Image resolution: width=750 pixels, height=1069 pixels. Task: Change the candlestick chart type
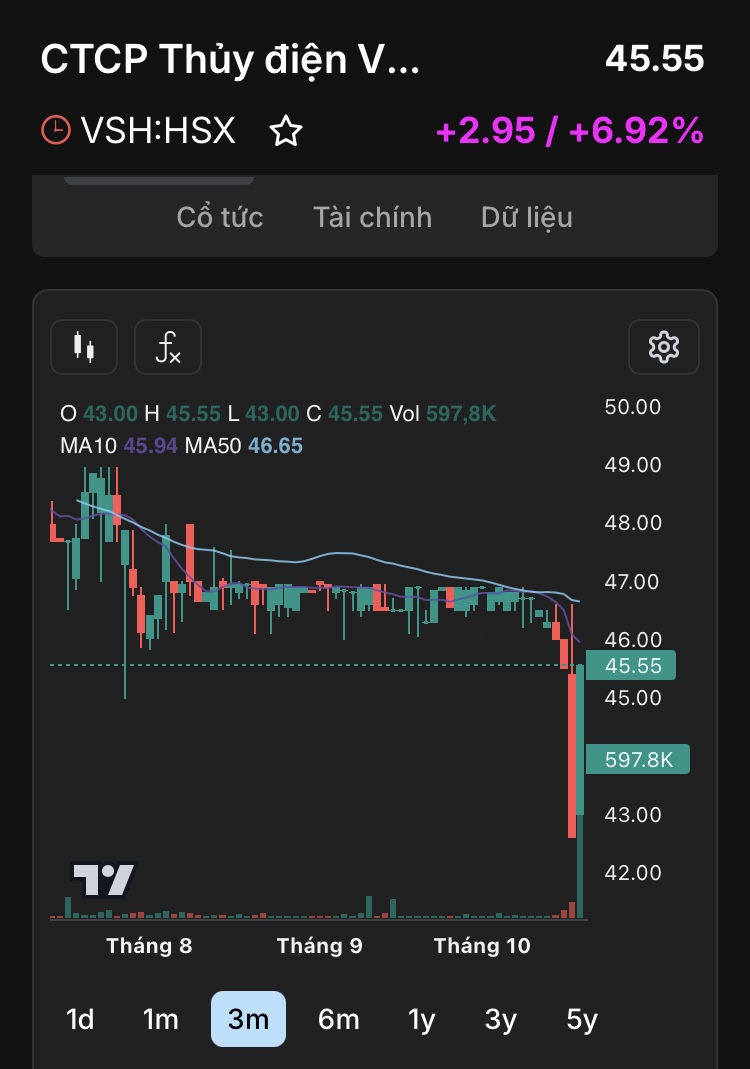click(x=84, y=347)
